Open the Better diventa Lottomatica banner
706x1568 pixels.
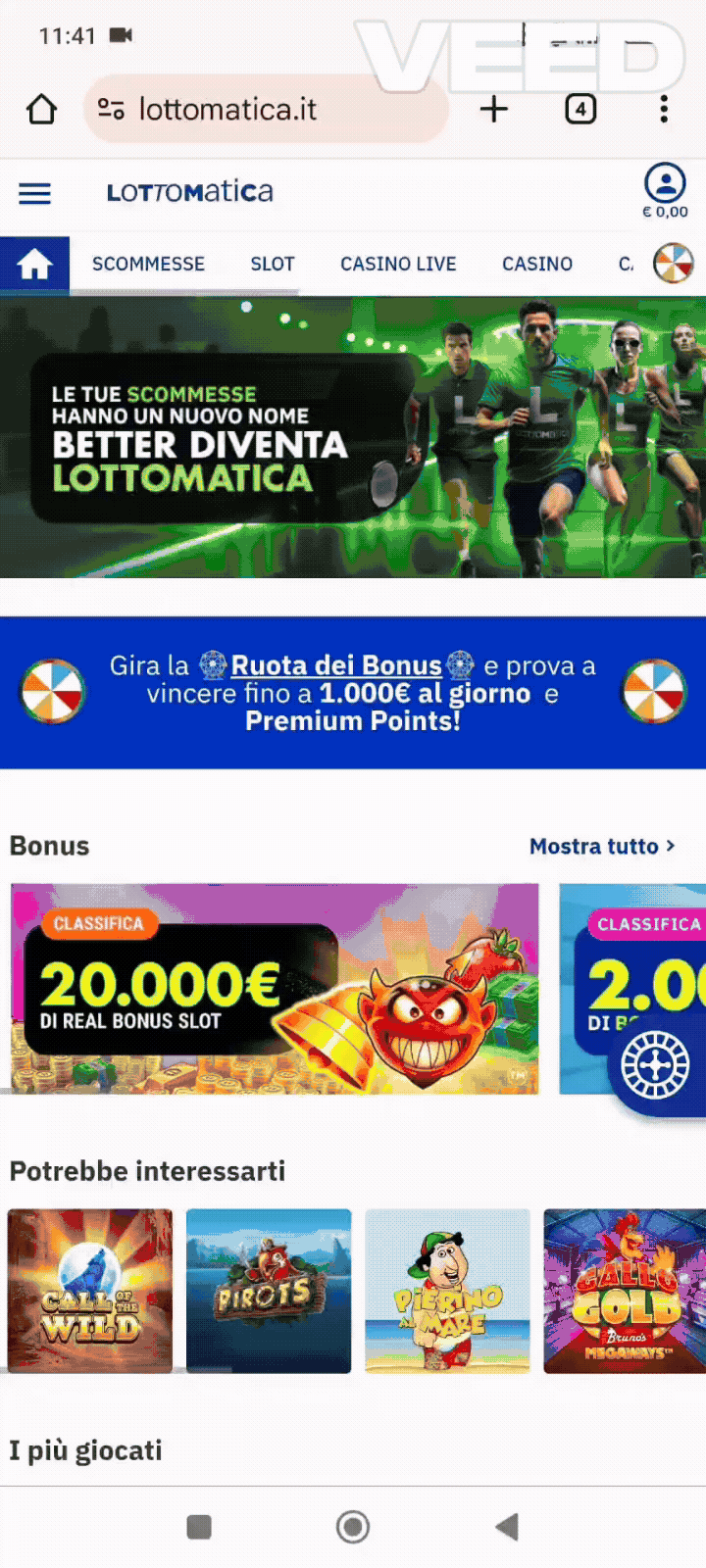tap(353, 437)
